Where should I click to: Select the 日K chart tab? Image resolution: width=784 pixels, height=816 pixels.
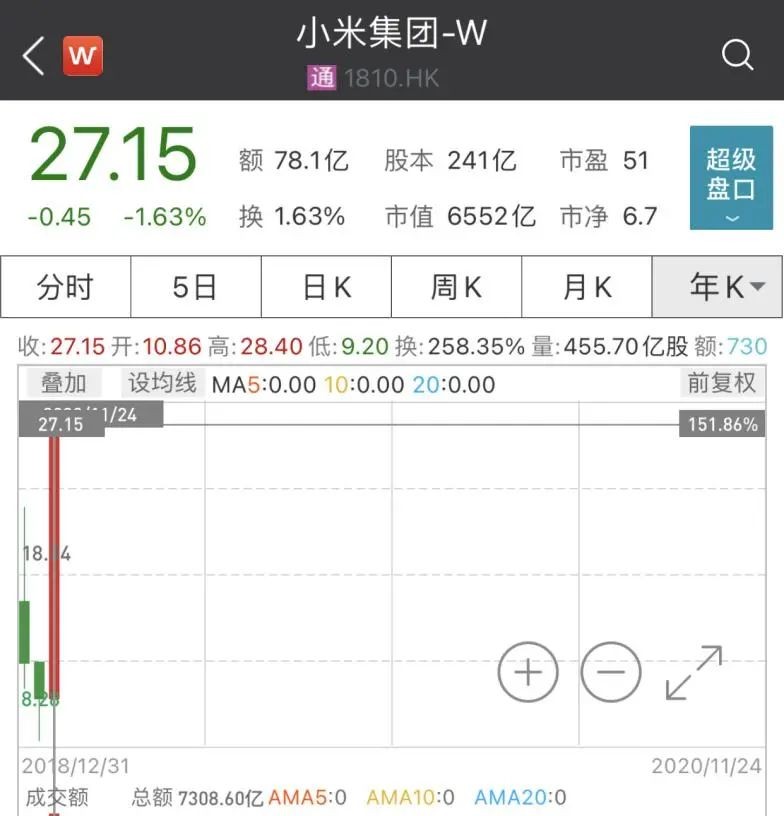tap(326, 288)
